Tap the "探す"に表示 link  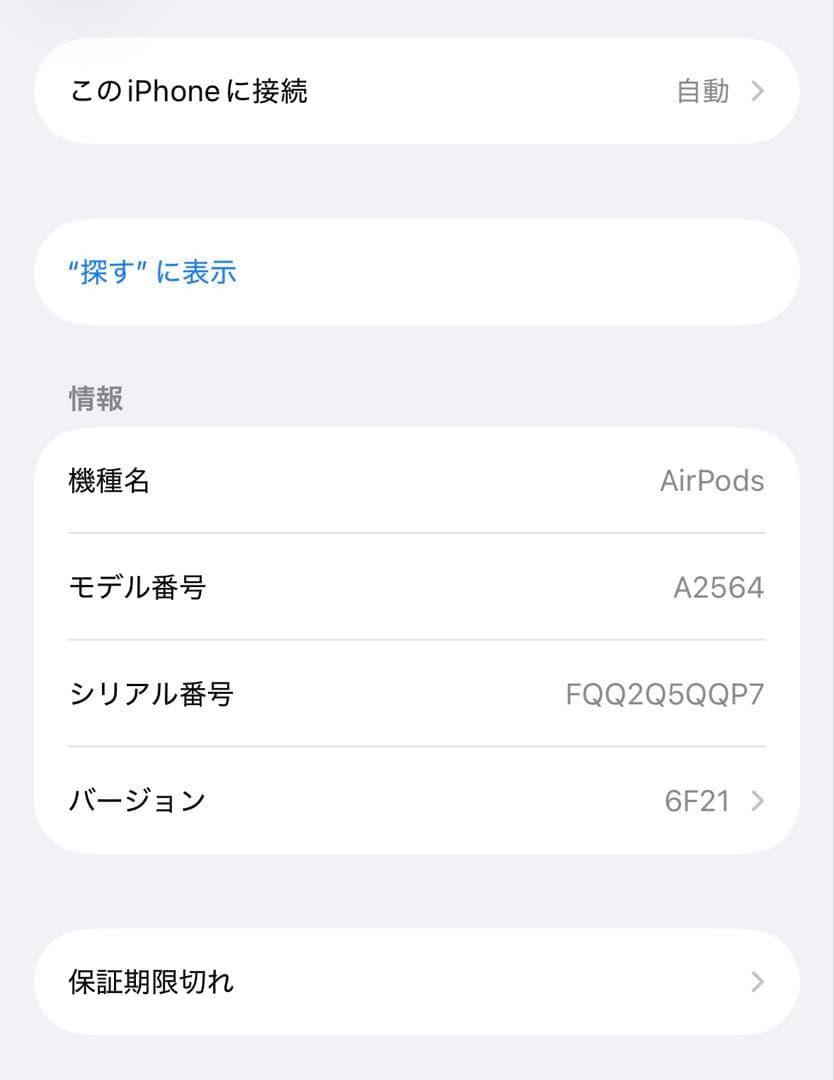coord(152,272)
